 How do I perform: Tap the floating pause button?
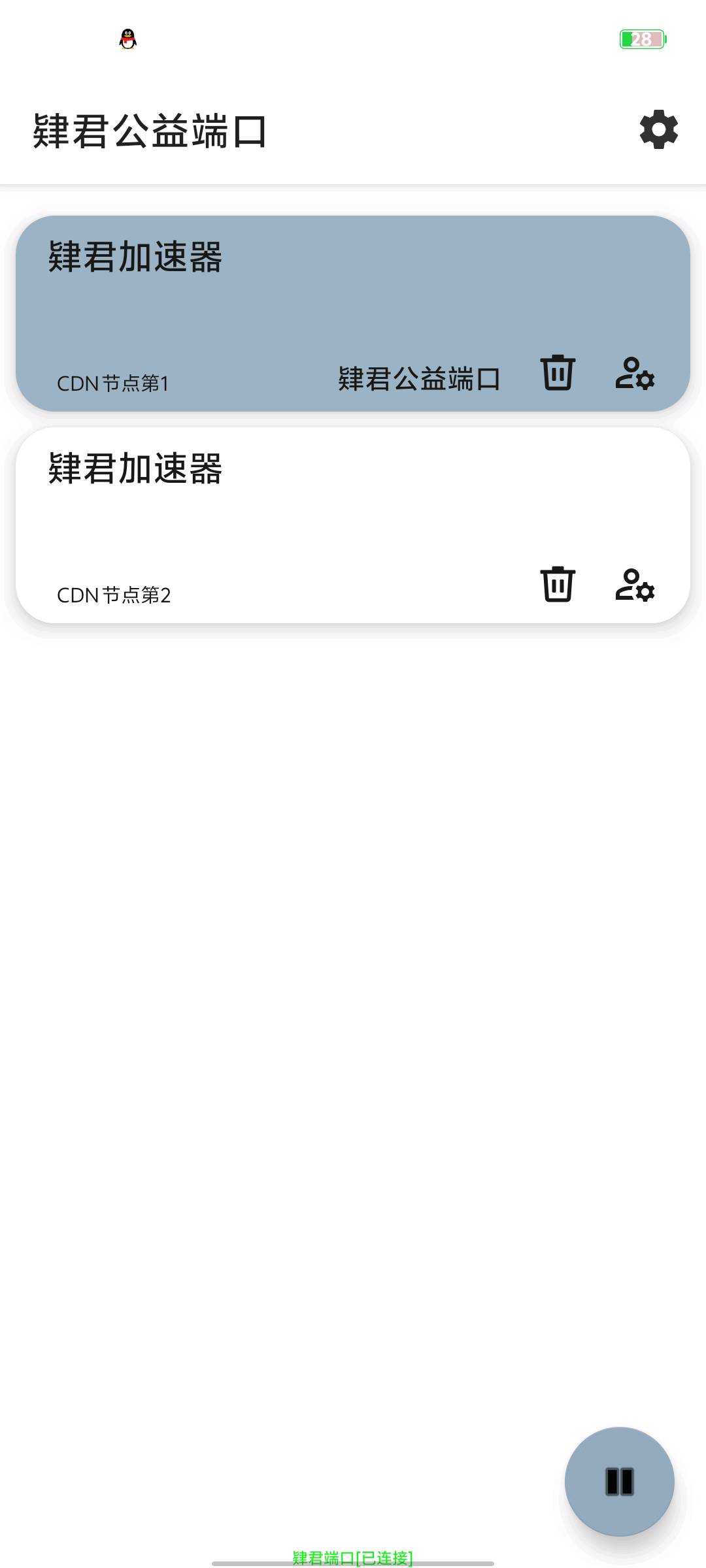[x=620, y=1482]
